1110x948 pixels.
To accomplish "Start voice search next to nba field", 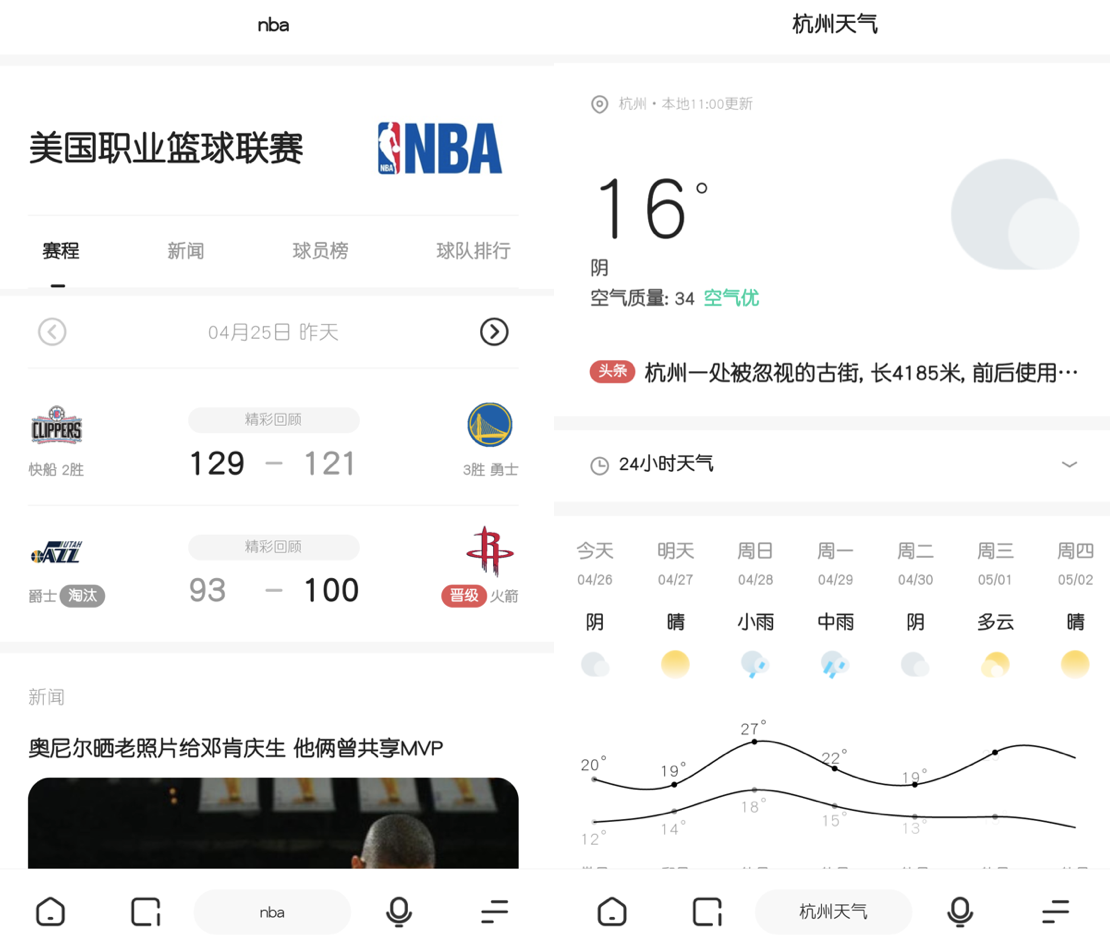I will click(398, 912).
